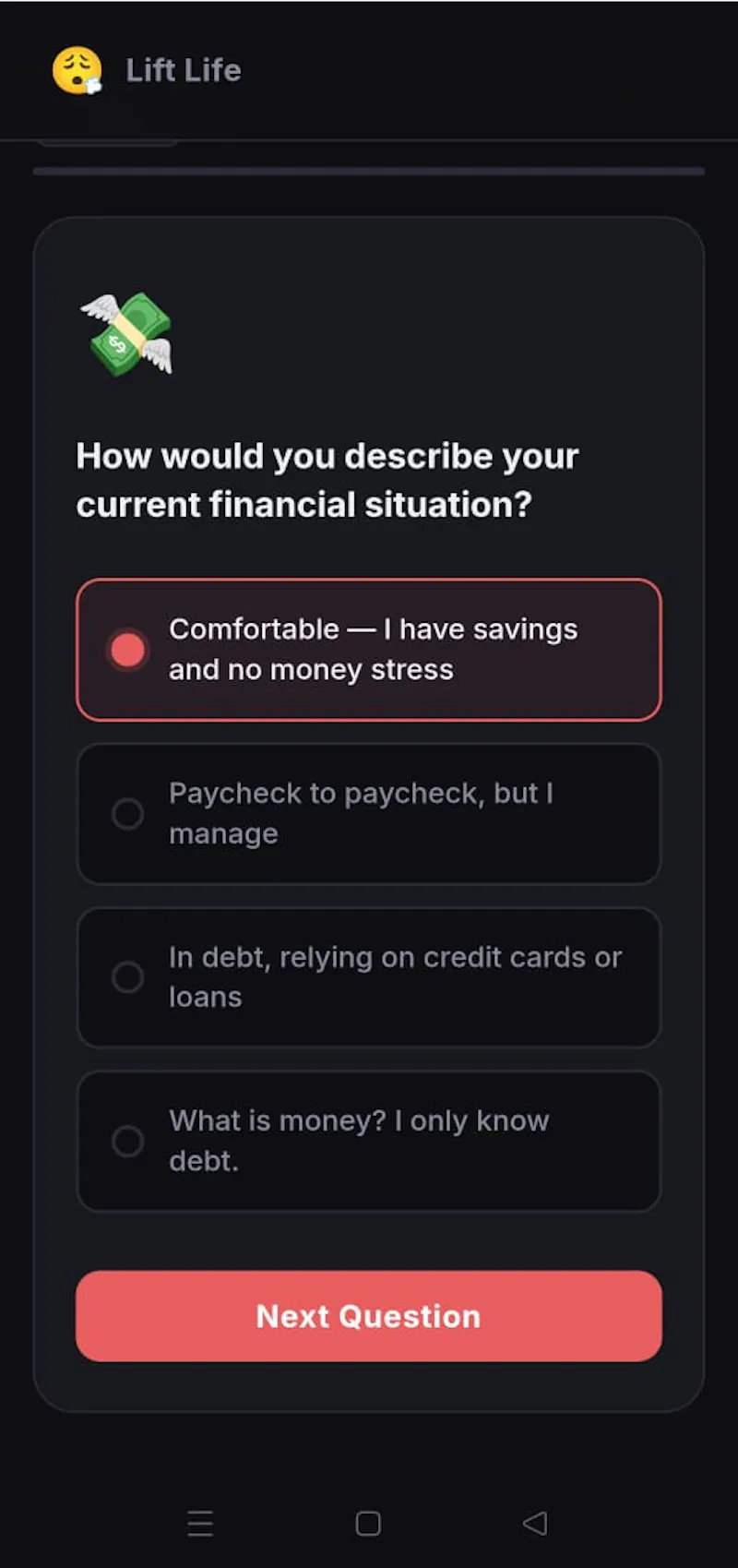Select What is money? I only know debt
Viewport: 738px width, 1568px height.
[x=369, y=1141]
